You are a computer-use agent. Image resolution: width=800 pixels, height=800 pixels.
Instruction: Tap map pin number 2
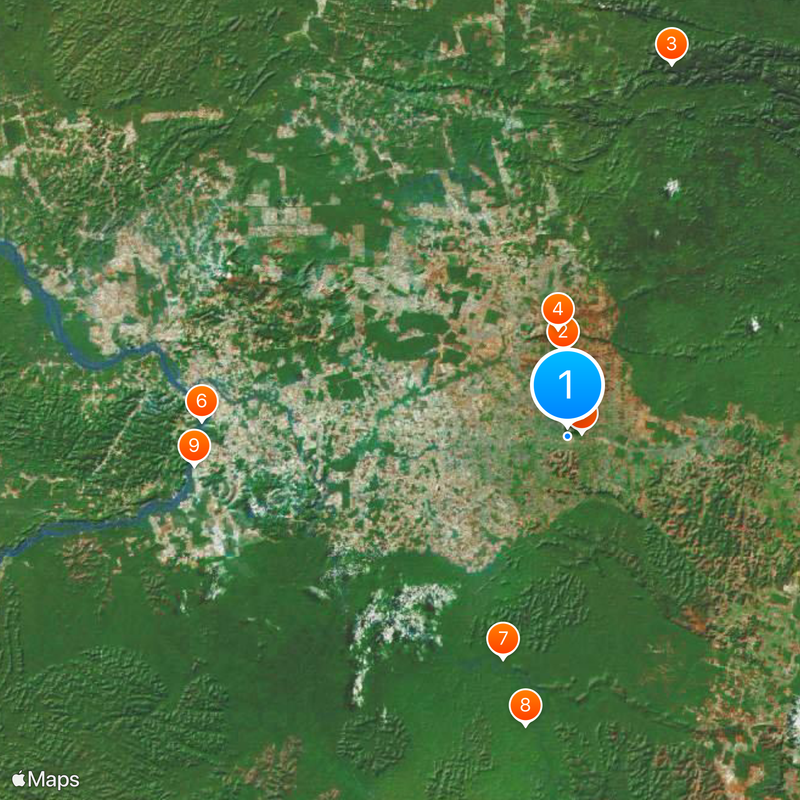565,334
